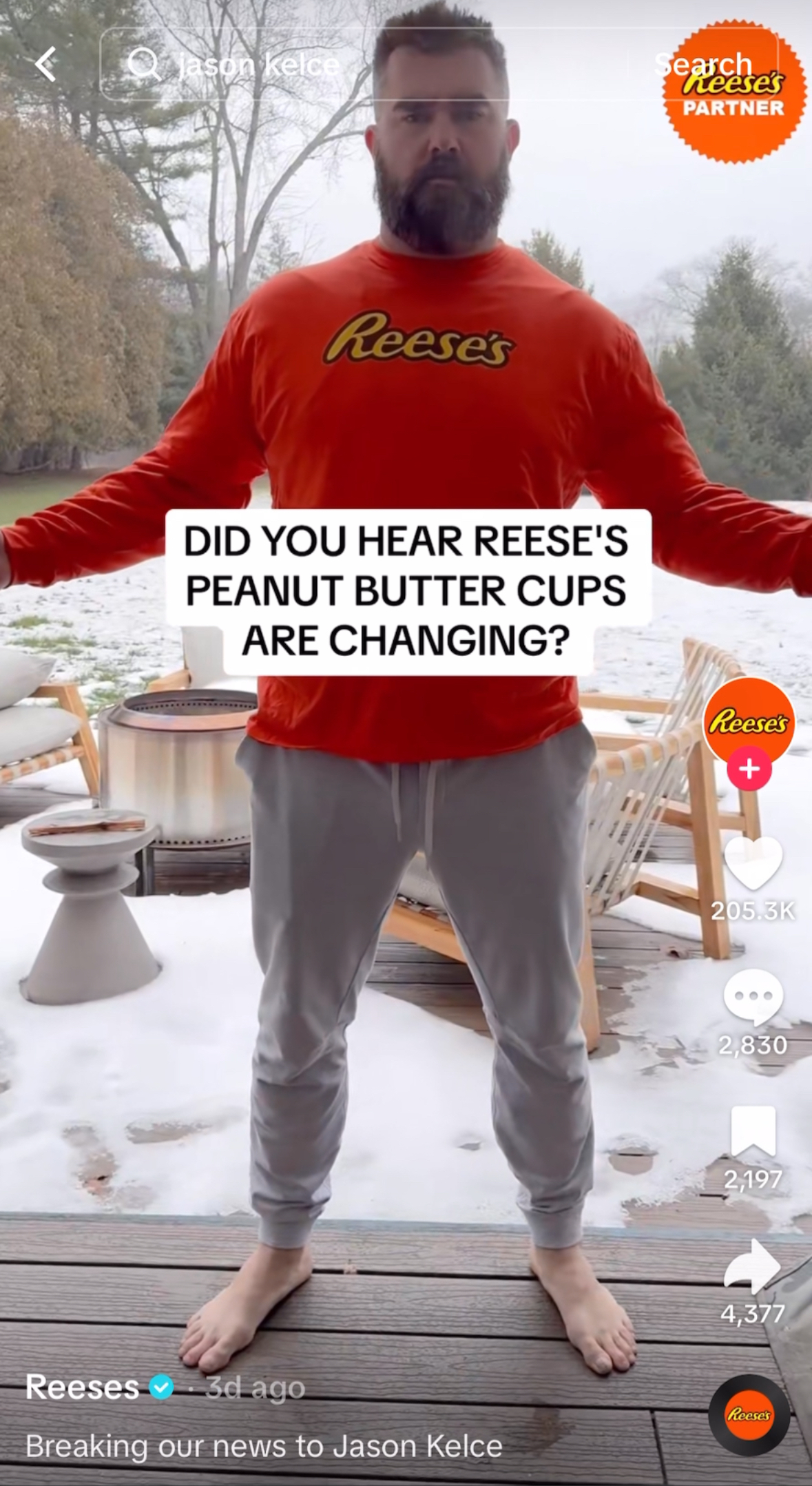Viewport: 812px width, 1486px height.
Task: Tap the Search button in the top bar
Action: (x=702, y=65)
